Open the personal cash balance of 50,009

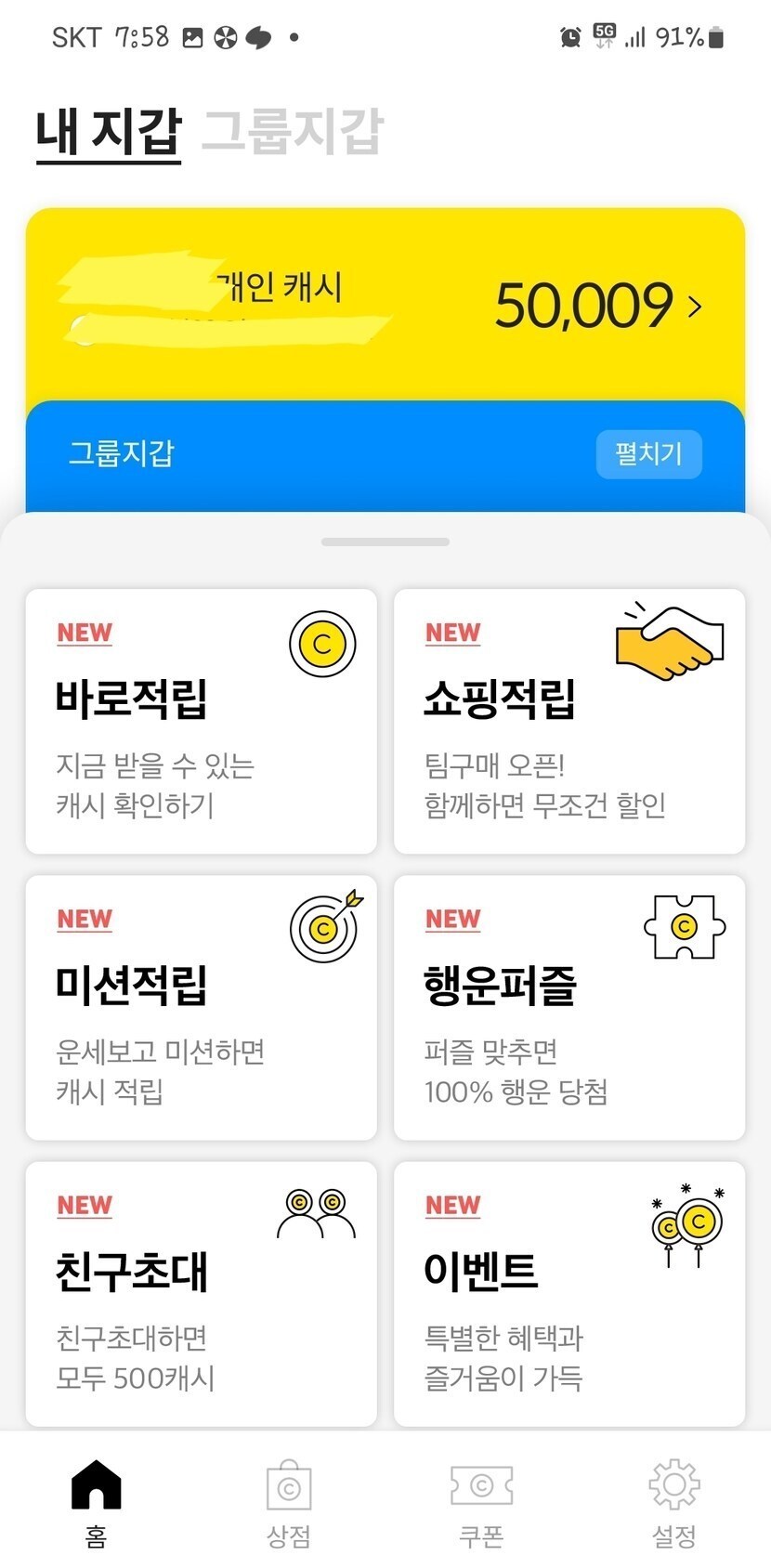(x=597, y=306)
